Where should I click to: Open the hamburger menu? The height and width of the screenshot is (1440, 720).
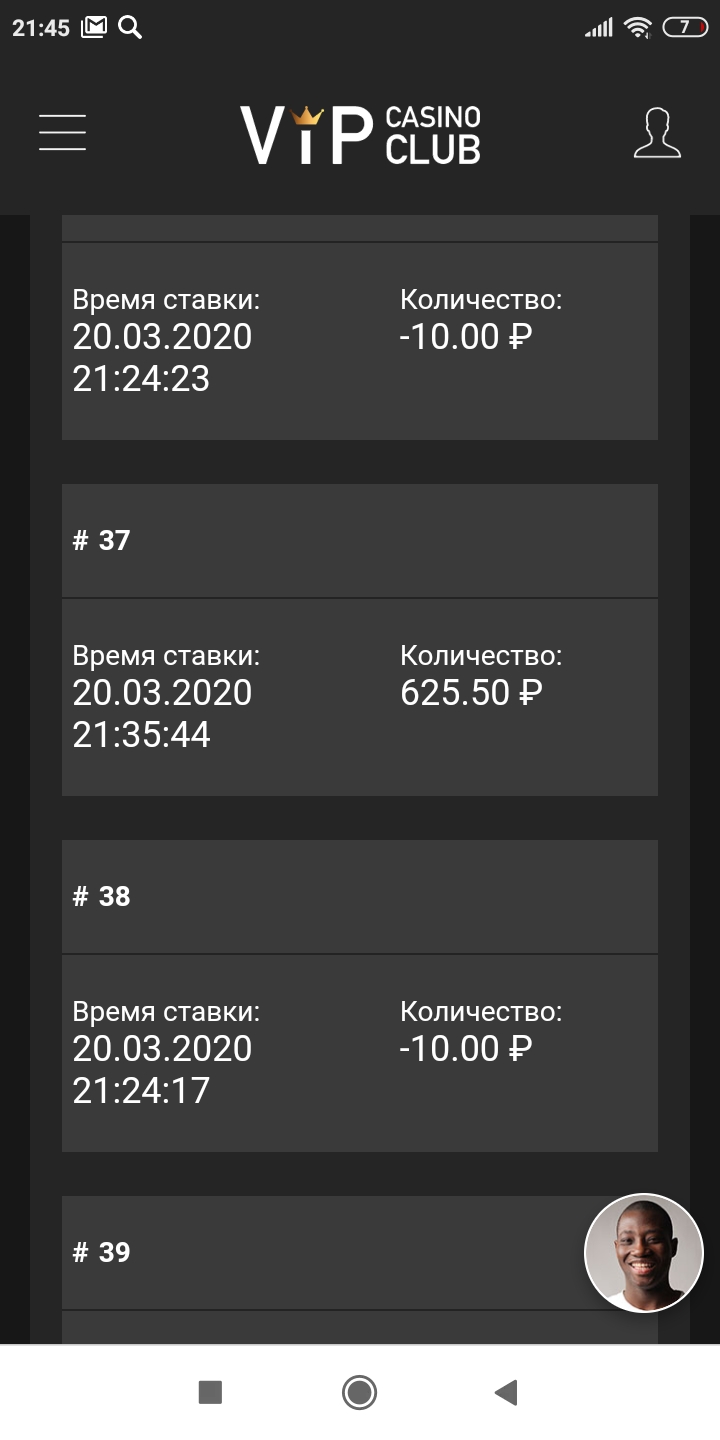[x=62, y=133]
